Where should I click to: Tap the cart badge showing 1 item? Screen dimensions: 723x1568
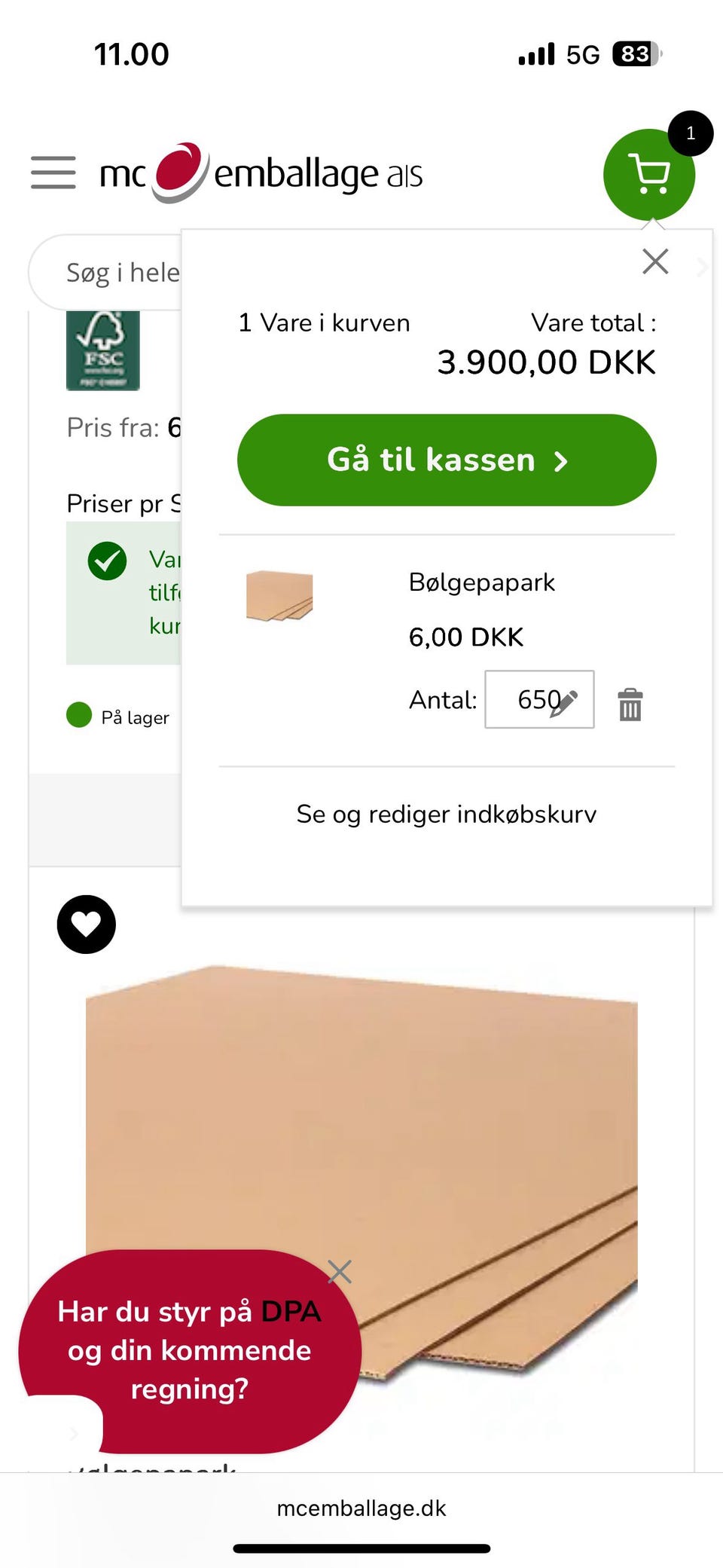pyautogui.click(x=690, y=133)
